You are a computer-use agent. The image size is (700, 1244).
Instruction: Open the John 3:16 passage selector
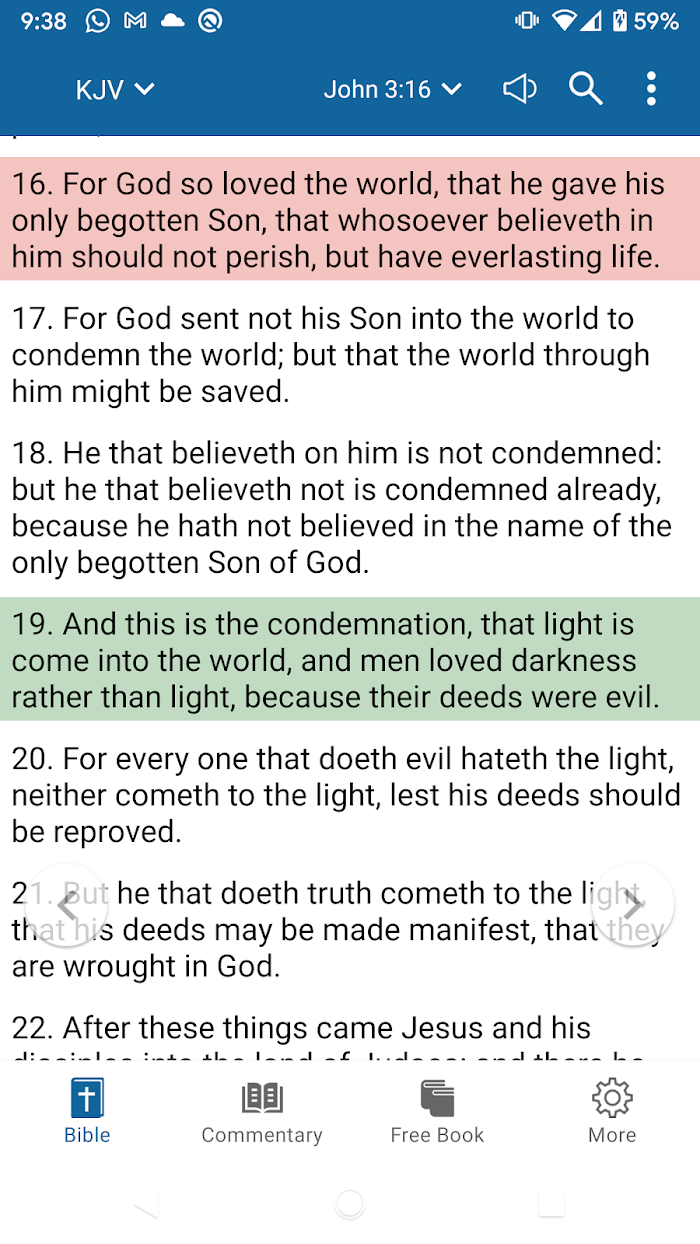(393, 89)
